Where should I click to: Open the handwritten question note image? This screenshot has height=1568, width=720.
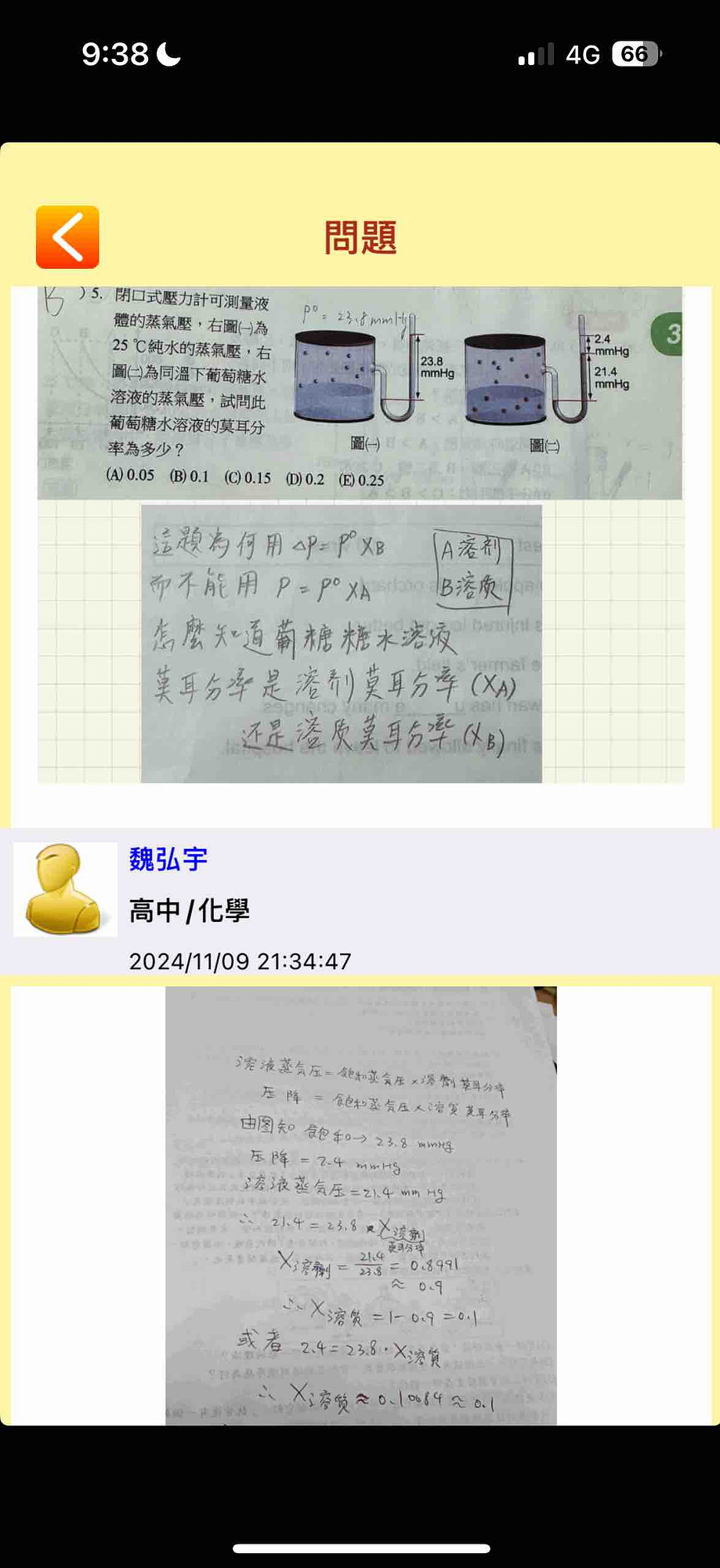342,643
